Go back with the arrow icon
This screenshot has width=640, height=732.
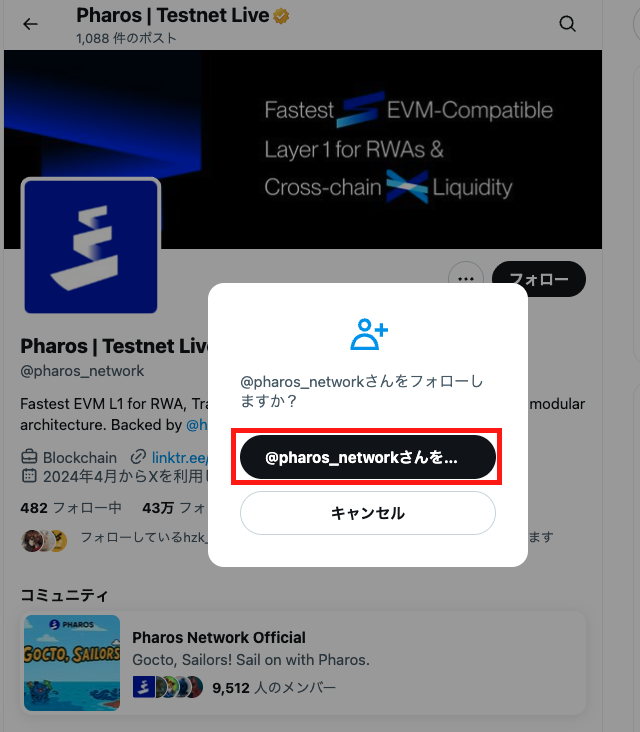(30, 24)
